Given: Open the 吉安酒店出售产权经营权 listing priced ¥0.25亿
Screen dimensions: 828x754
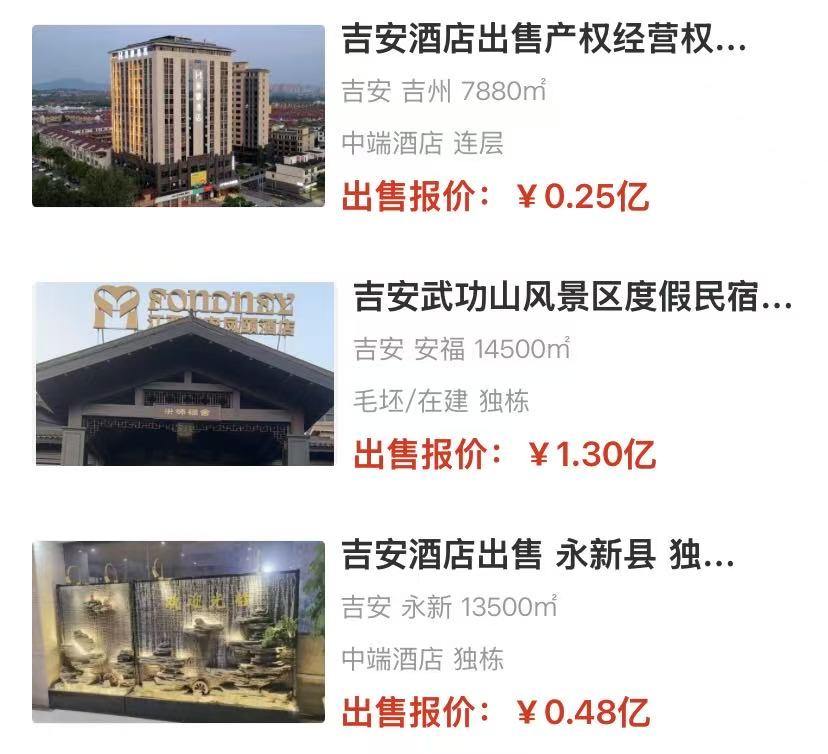Looking at the screenshot, I should [543, 41].
